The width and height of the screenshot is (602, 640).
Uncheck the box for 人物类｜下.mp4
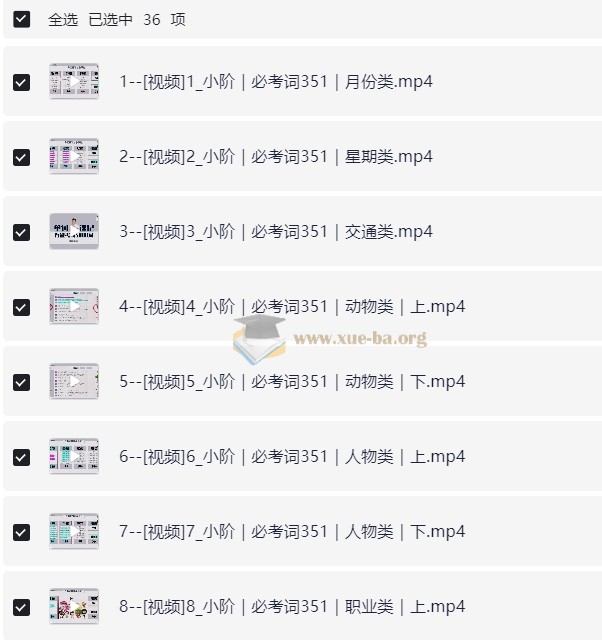(x=21, y=532)
